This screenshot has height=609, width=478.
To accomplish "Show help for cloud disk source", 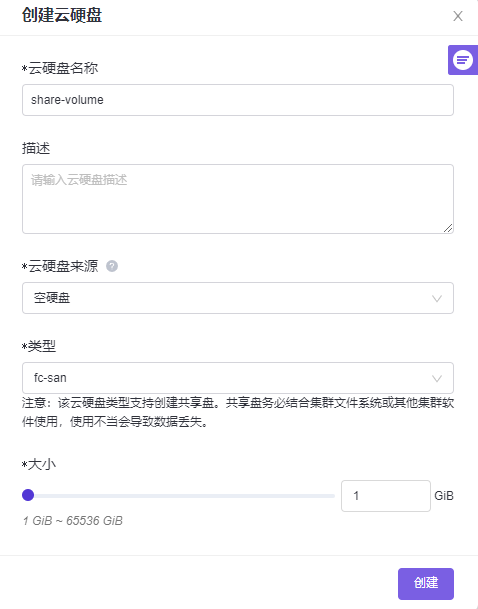I will click(112, 266).
